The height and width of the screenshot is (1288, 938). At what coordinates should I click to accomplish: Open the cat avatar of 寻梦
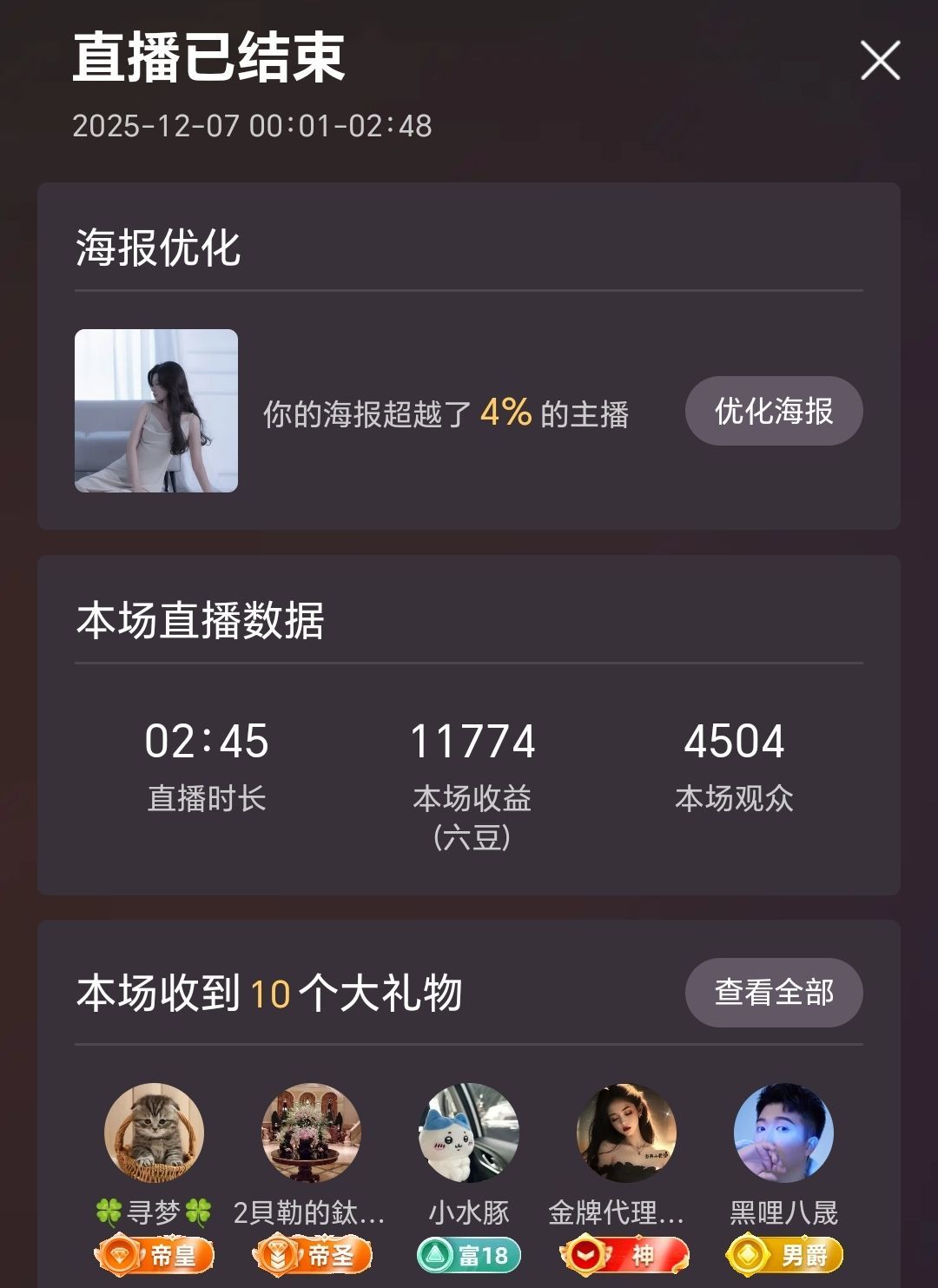[x=155, y=1133]
